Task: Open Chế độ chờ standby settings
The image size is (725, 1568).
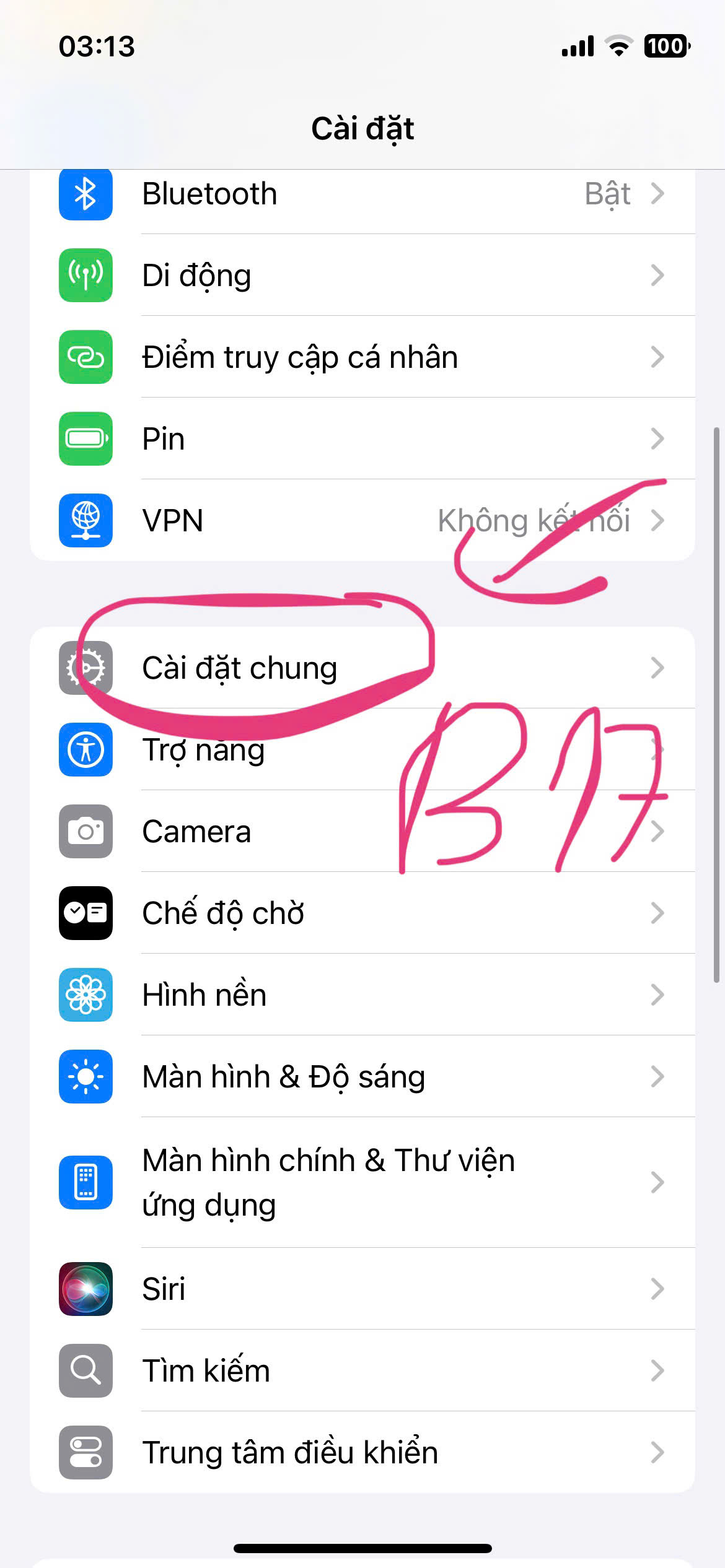Action: point(362,913)
